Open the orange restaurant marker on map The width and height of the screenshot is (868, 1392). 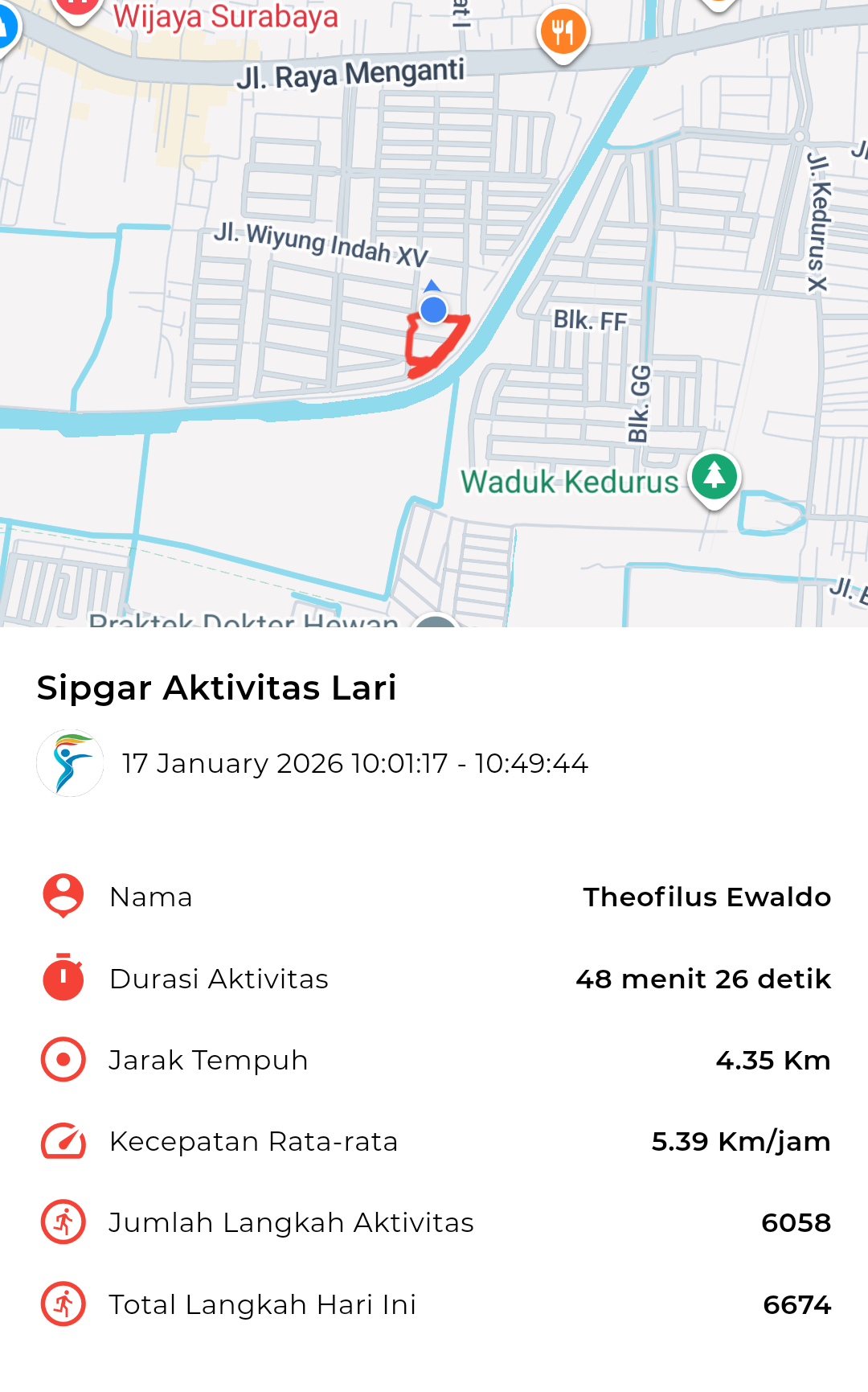coord(563,32)
